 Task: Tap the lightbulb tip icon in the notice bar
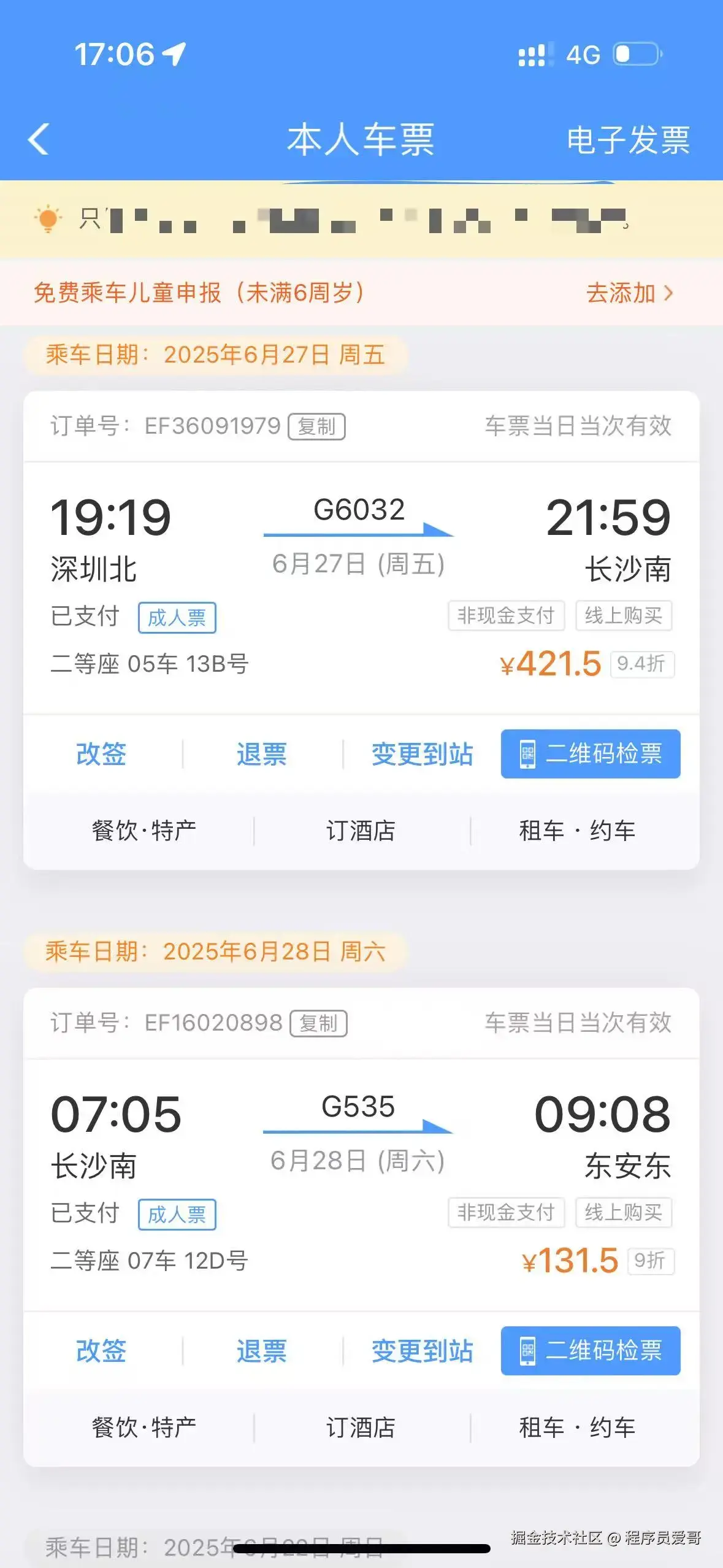coord(47,219)
